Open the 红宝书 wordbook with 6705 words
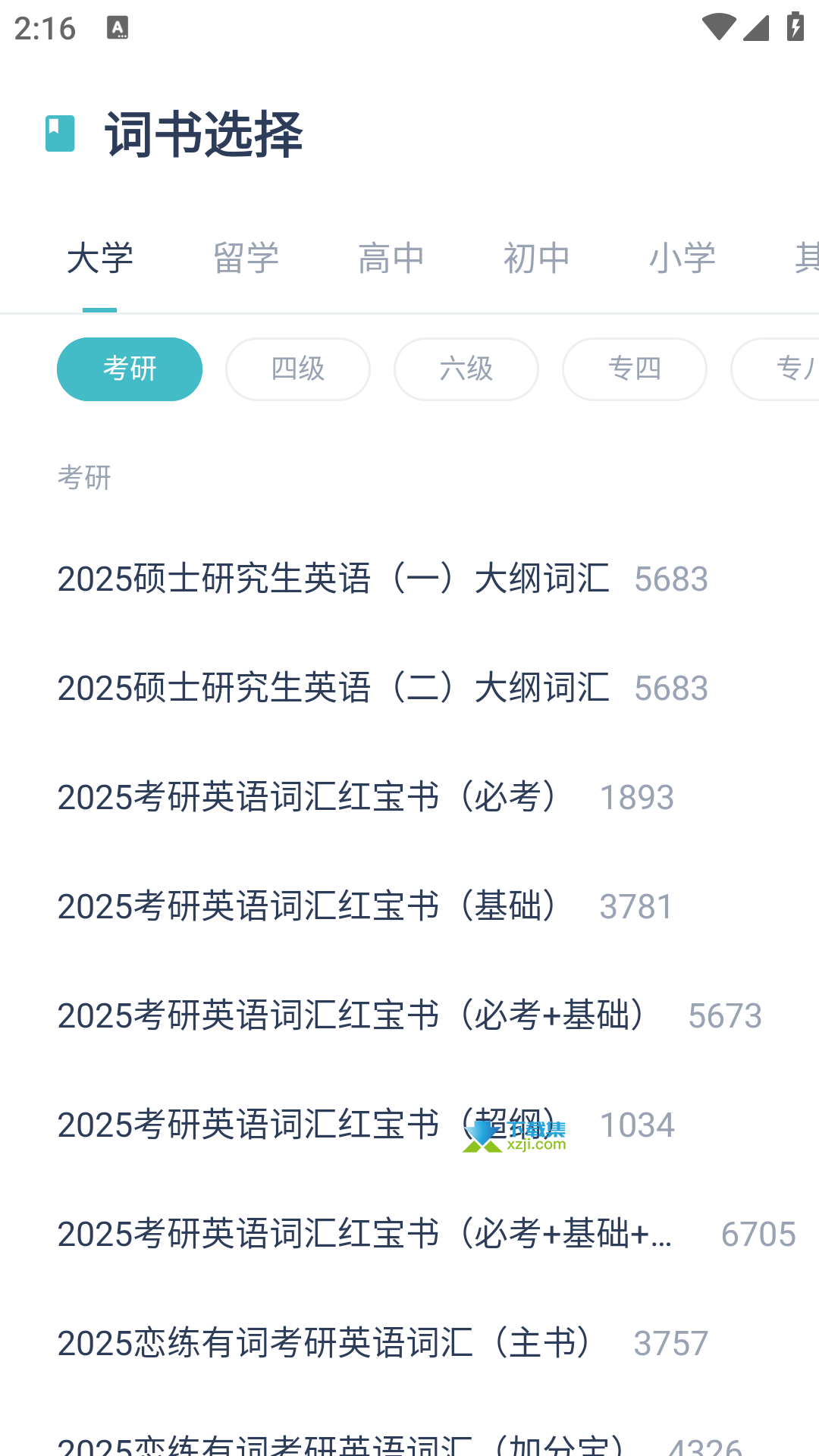 tap(409, 1234)
